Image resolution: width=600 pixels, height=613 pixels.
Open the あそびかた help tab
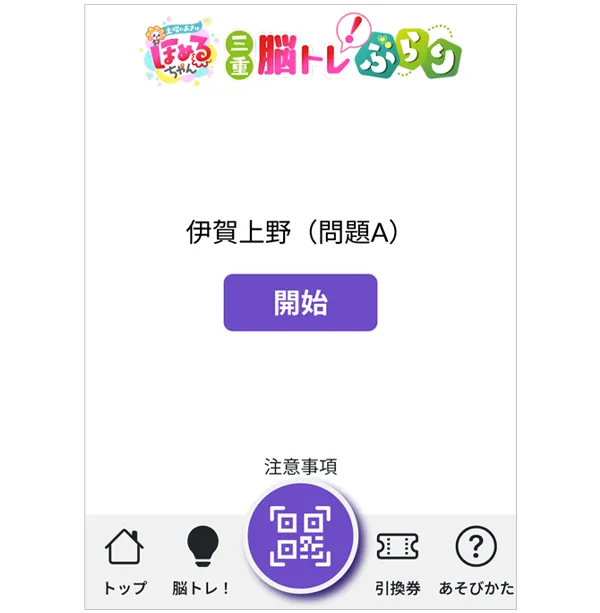tap(476, 560)
